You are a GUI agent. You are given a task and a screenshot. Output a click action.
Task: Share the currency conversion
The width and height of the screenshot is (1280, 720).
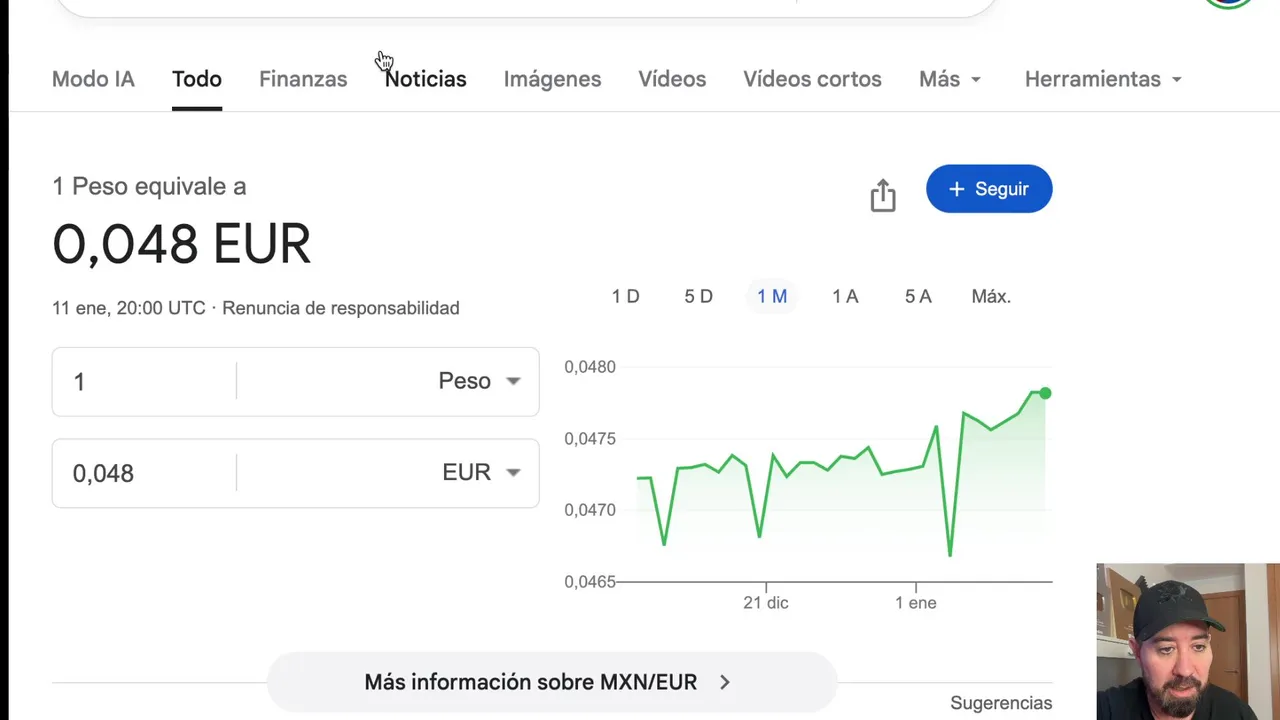pyautogui.click(x=883, y=195)
